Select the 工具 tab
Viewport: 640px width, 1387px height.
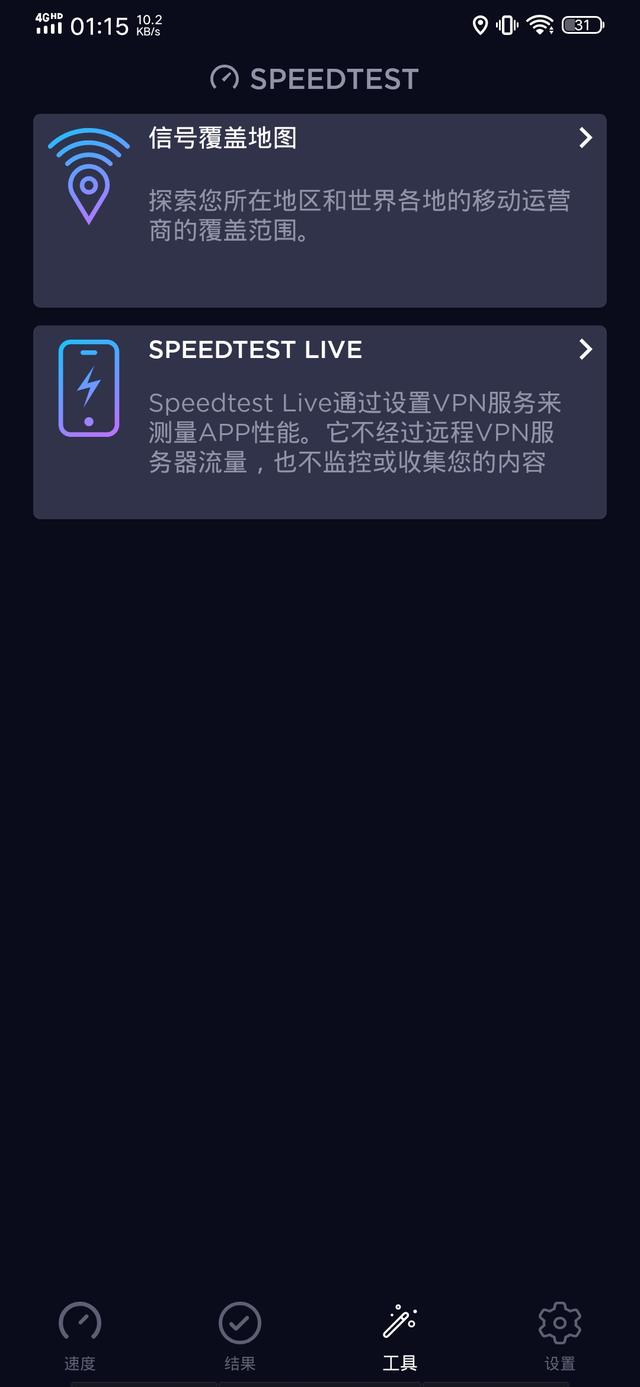[x=400, y=1337]
